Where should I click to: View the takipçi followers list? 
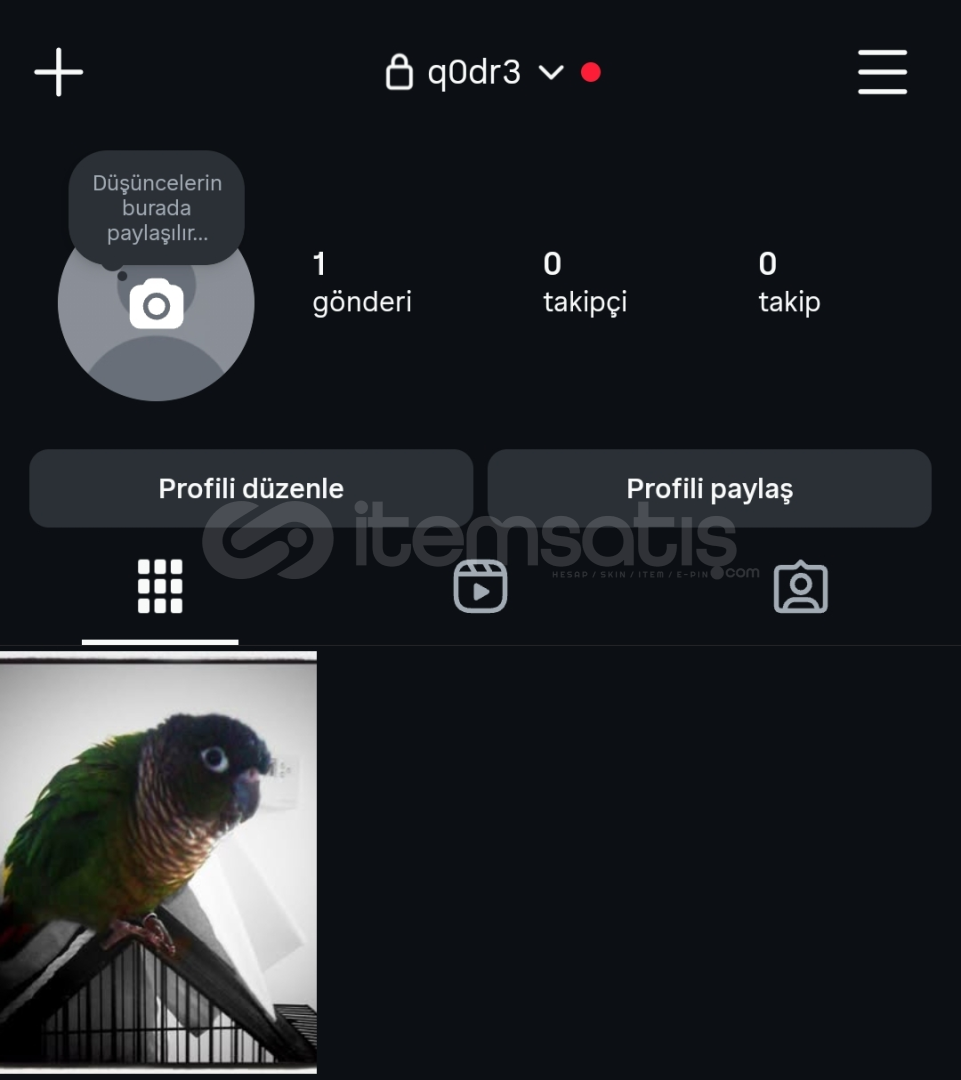584,283
